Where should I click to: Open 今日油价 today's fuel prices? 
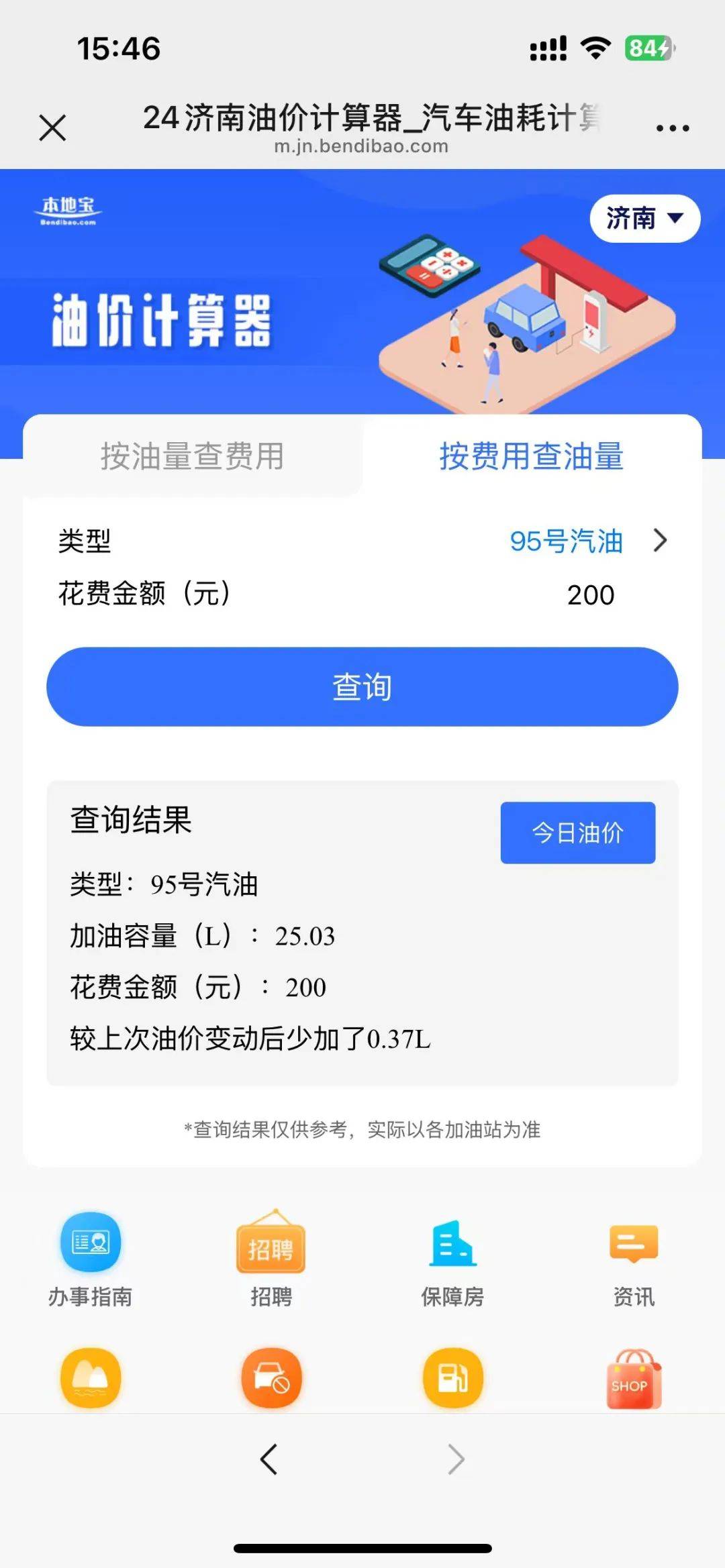coord(577,833)
